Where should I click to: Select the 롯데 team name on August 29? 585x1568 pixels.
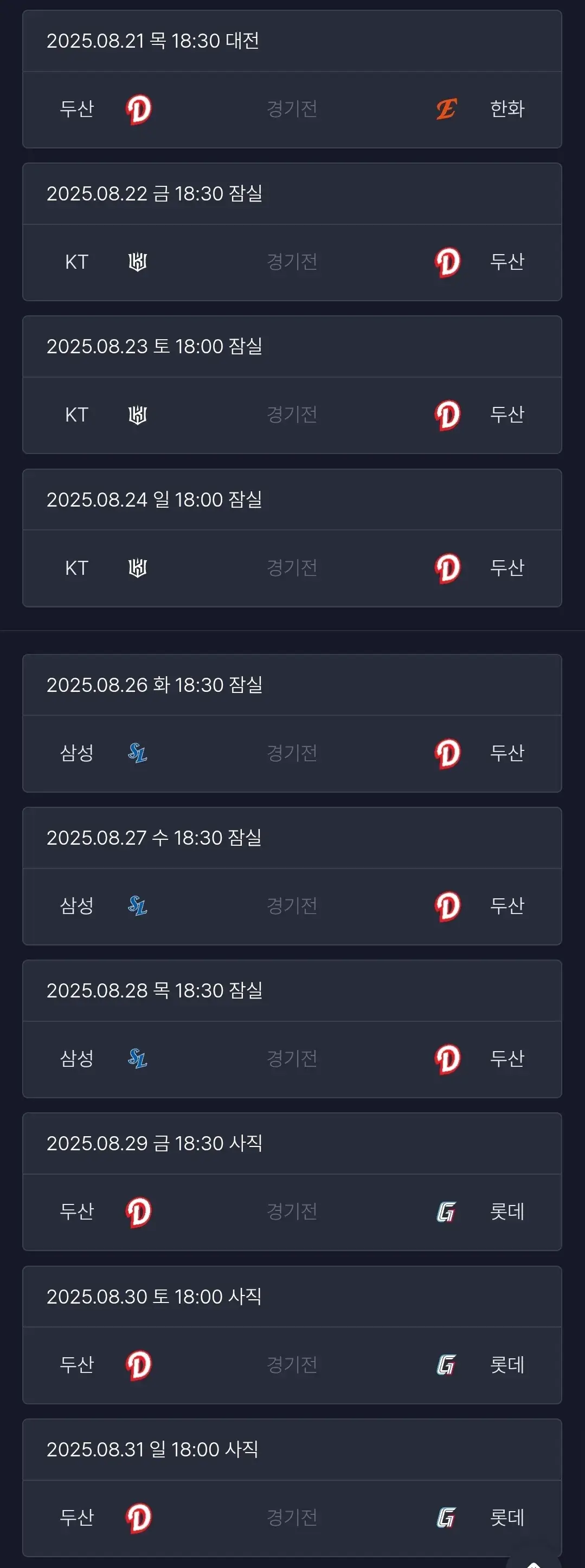click(507, 1213)
